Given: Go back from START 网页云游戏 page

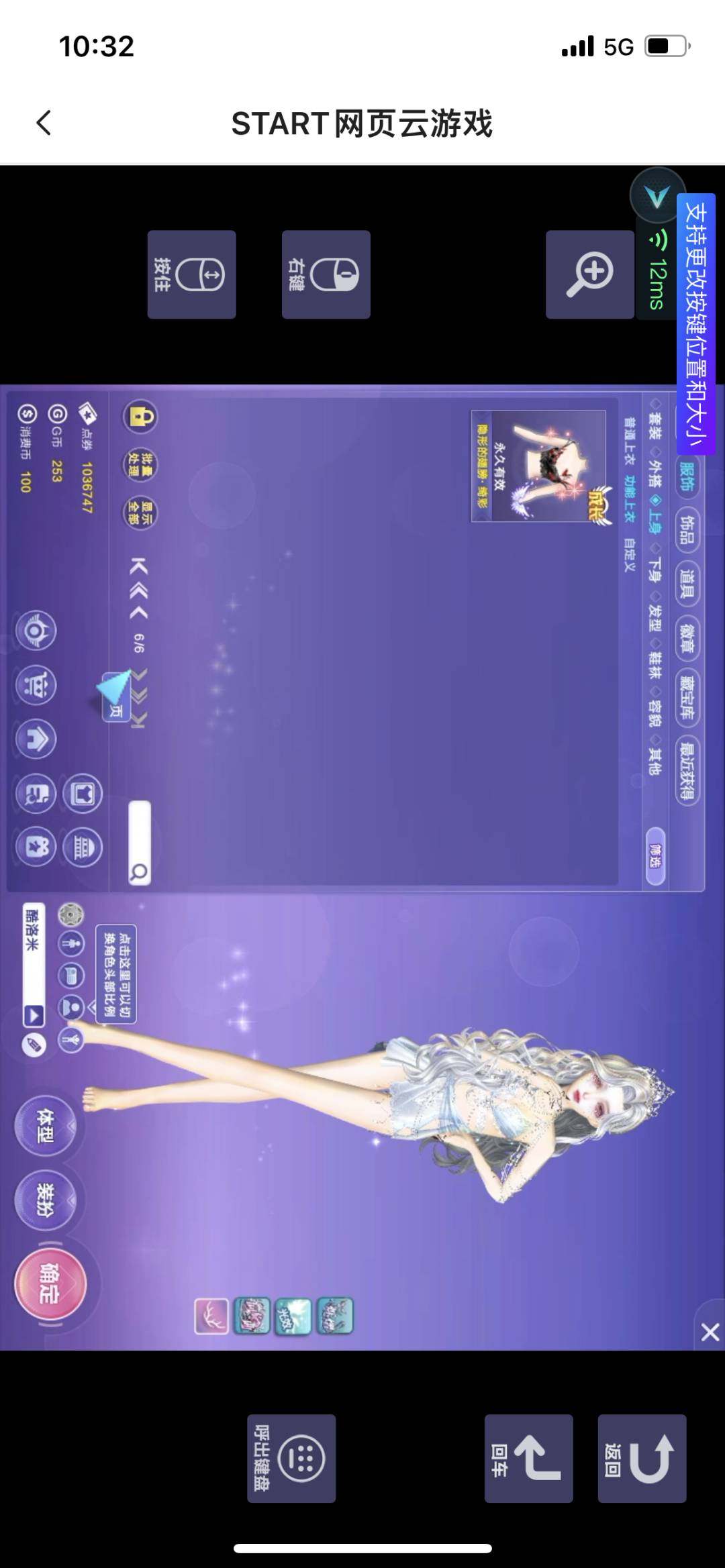Looking at the screenshot, I should click(x=44, y=123).
